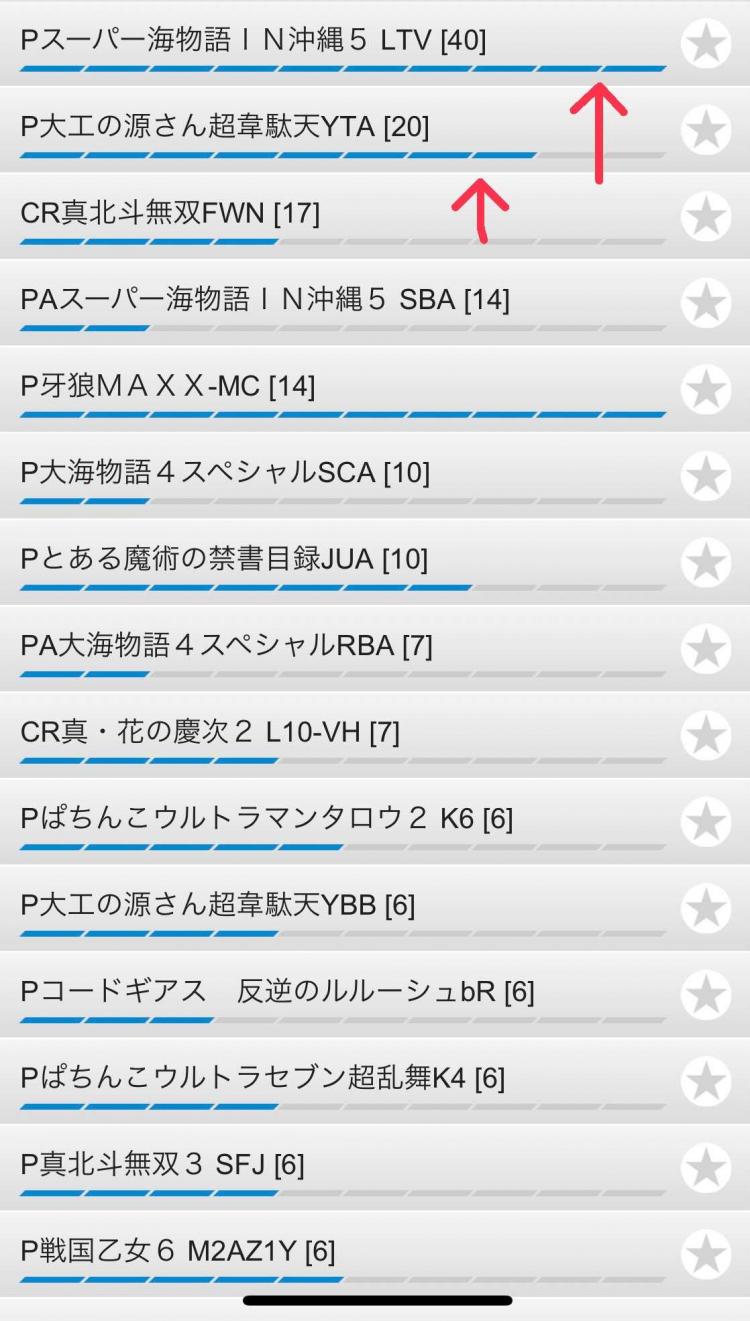Favorite the P真北斗無双3 SFJ machine
Screen dimensions: 750x1321
(706, 1168)
